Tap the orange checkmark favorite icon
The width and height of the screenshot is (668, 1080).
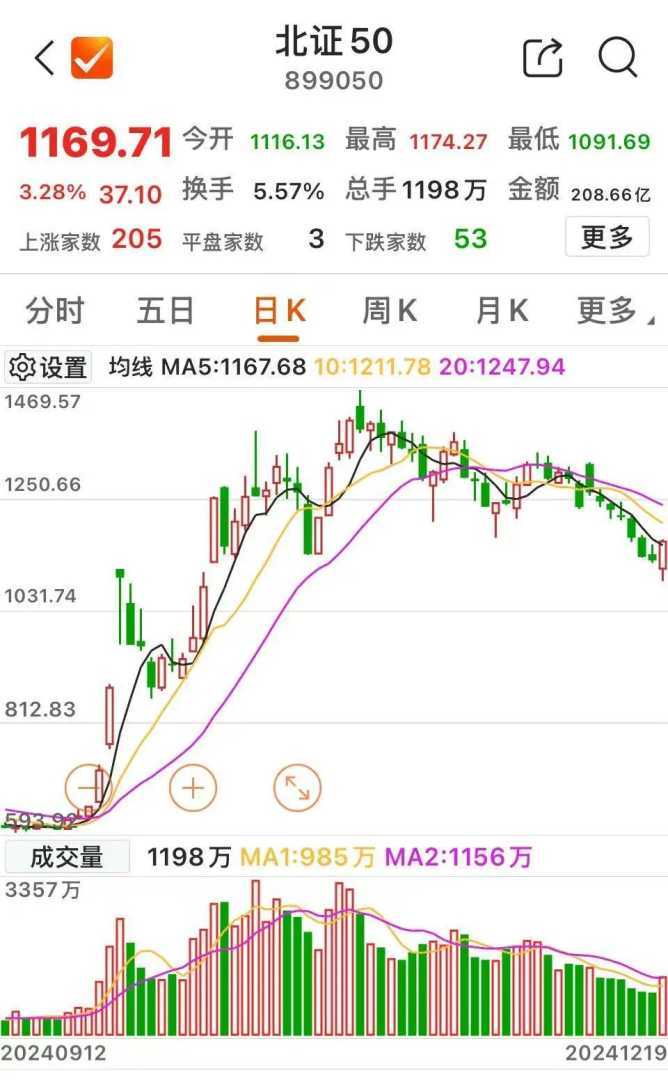[92, 59]
